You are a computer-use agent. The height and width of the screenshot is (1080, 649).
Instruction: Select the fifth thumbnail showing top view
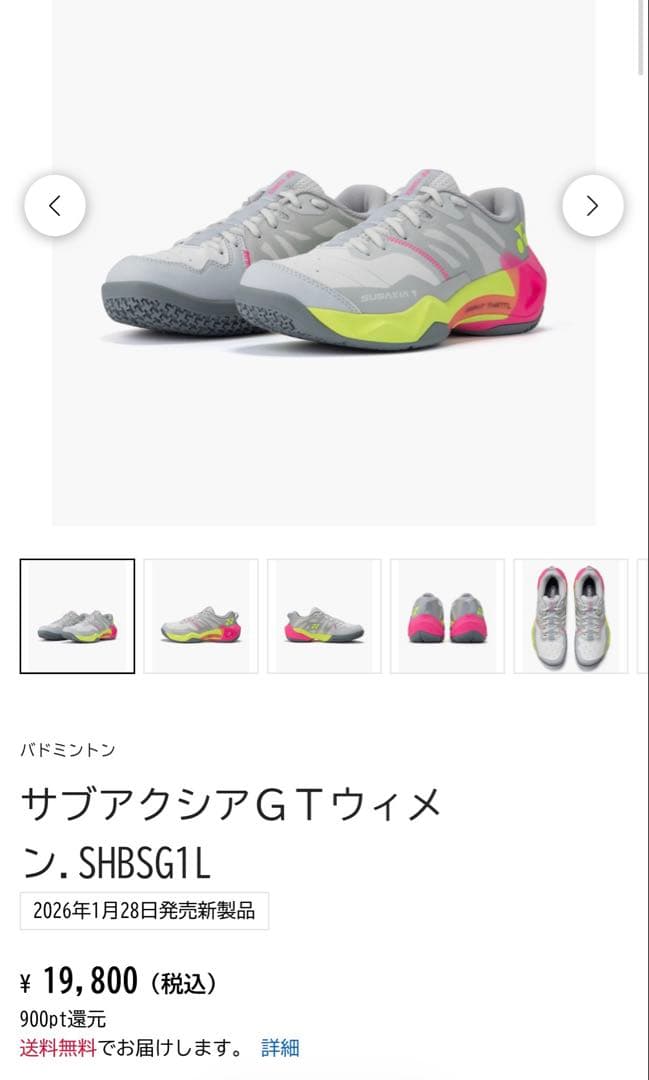click(570, 616)
